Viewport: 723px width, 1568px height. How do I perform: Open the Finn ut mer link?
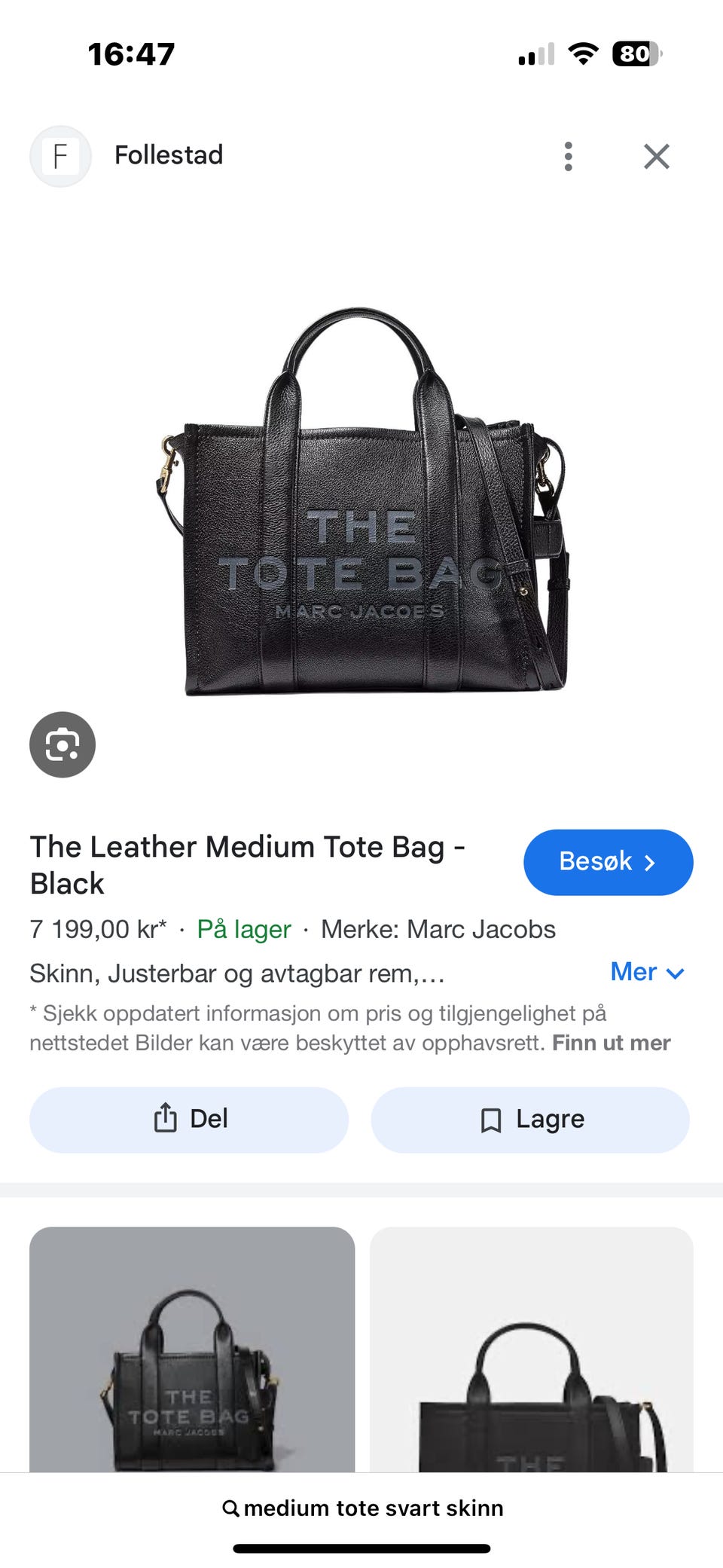click(x=612, y=1042)
